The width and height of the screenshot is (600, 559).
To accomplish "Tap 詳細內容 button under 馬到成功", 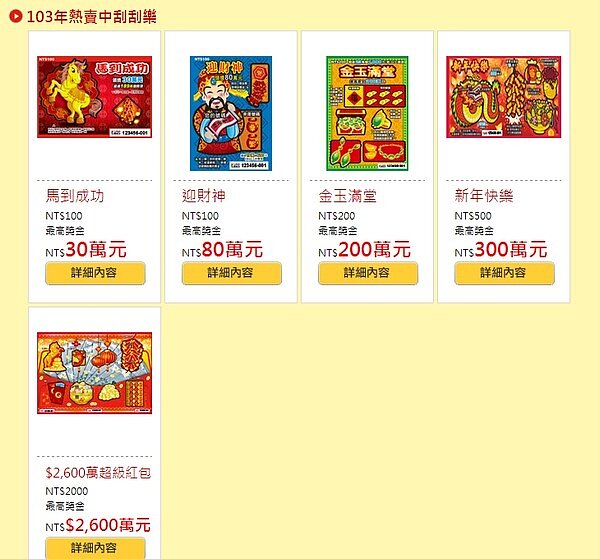I will point(95,273).
